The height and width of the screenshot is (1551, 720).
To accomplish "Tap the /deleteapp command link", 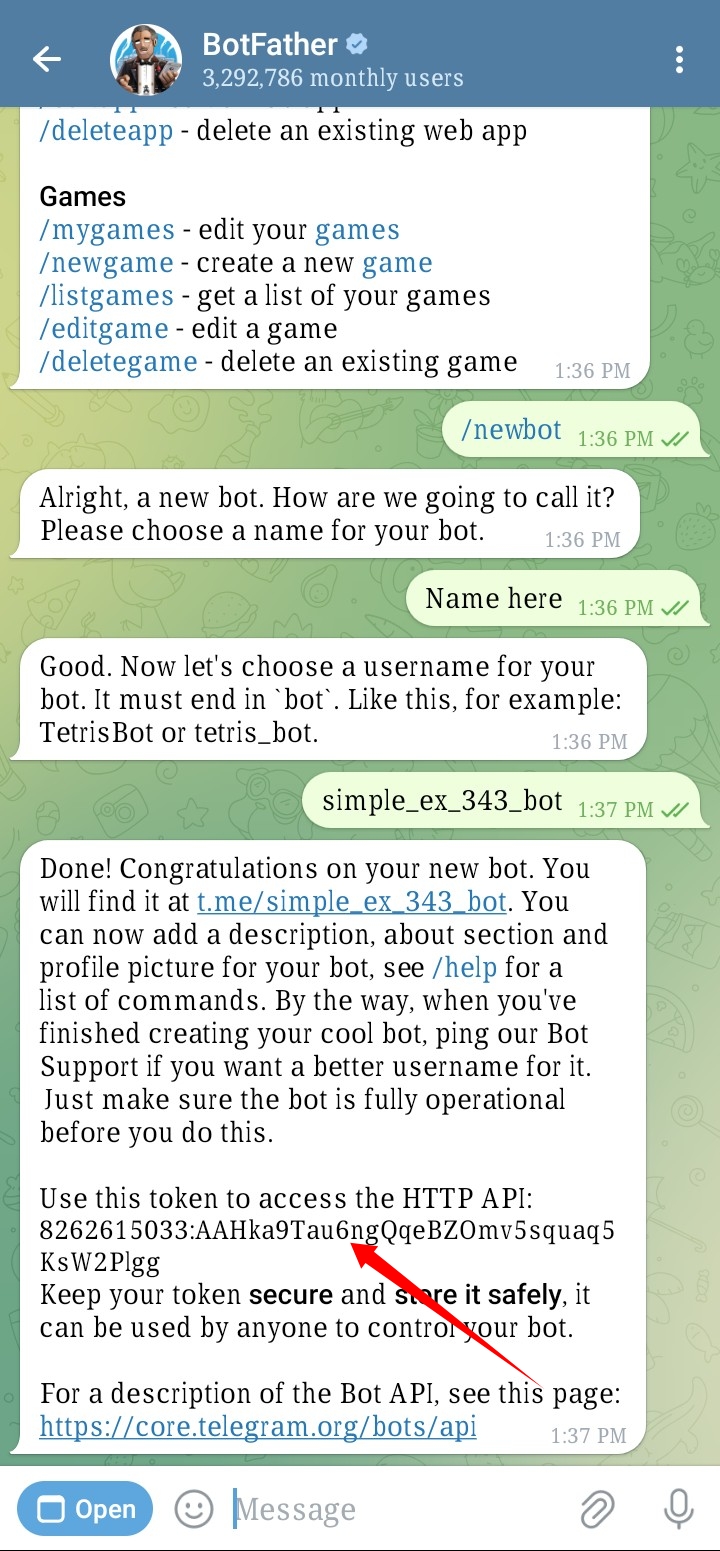I will click(106, 131).
